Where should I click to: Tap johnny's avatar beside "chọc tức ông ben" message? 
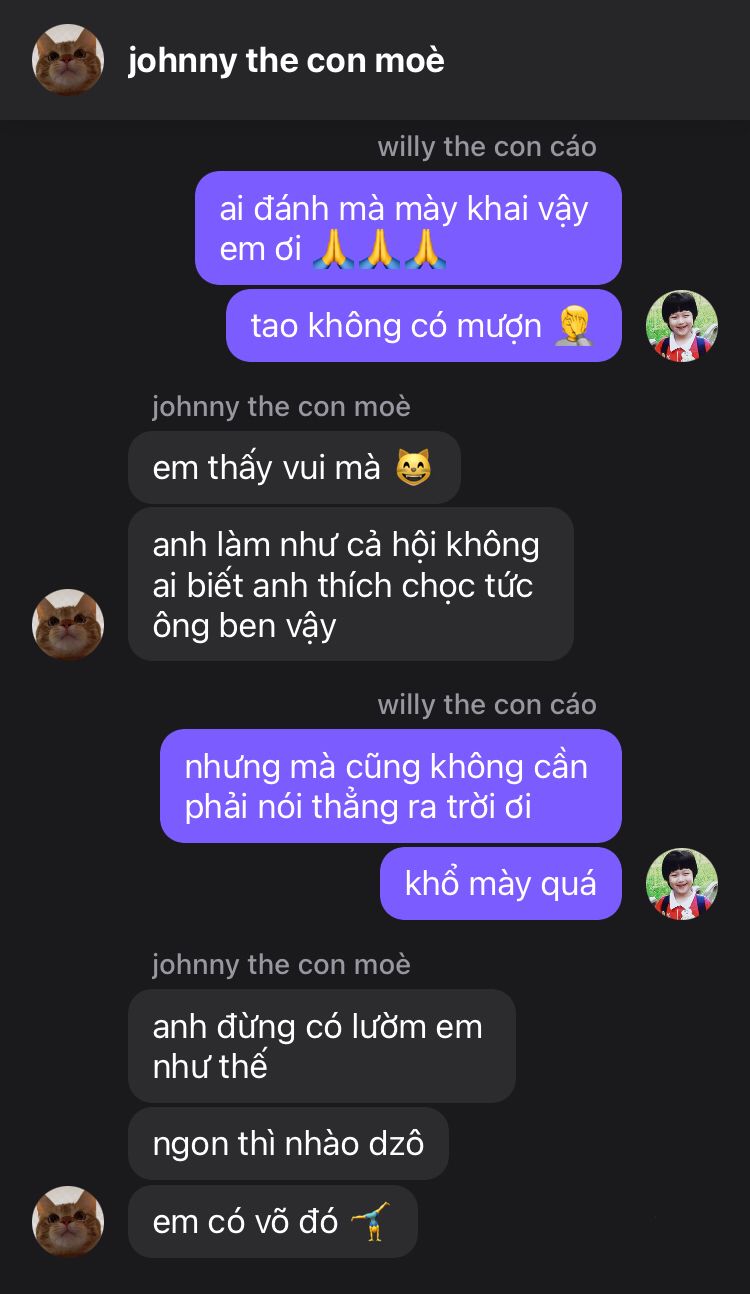tap(68, 625)
